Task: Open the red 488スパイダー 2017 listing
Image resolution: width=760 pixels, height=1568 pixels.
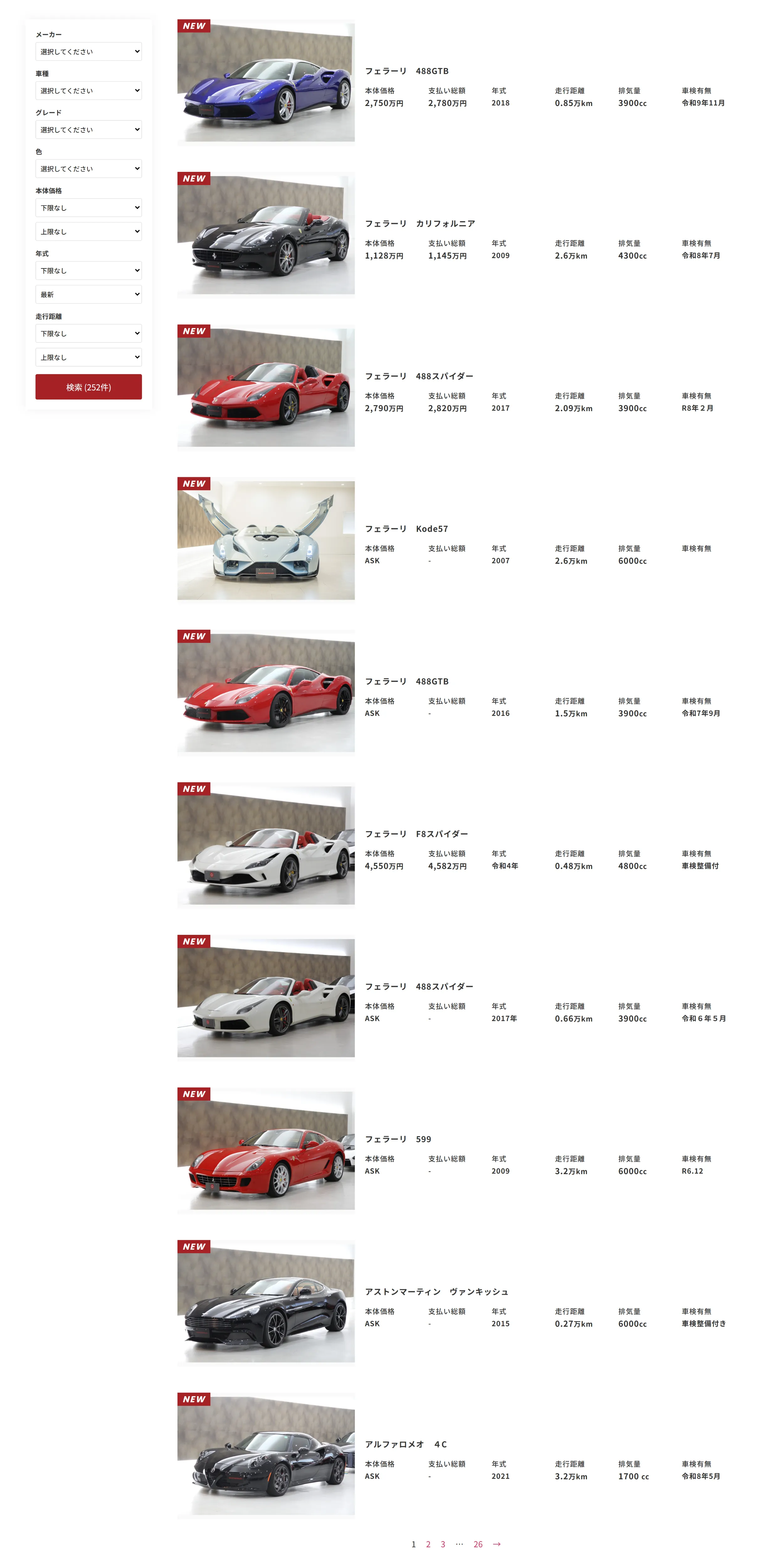Action: 266,388
